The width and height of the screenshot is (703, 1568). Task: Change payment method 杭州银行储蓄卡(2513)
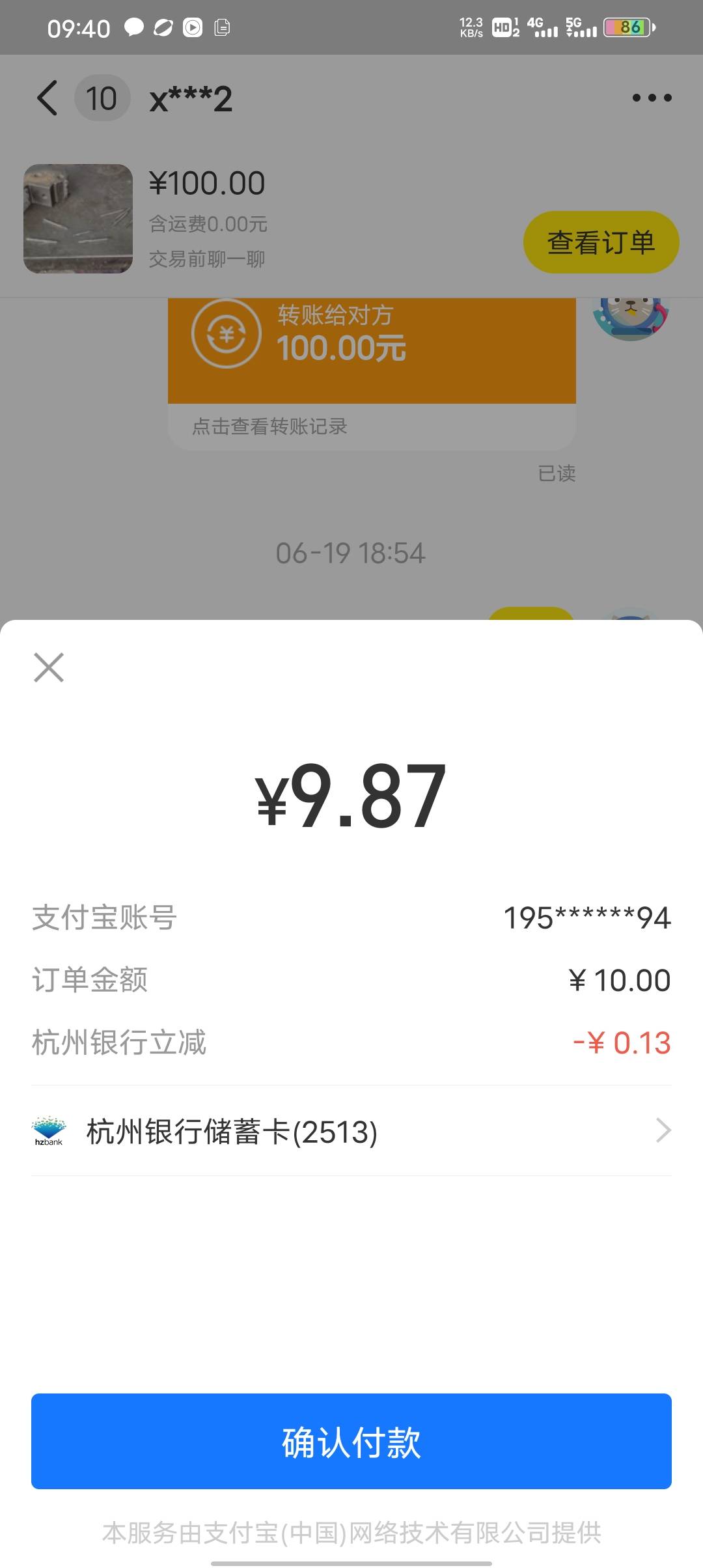point(351,1131)
